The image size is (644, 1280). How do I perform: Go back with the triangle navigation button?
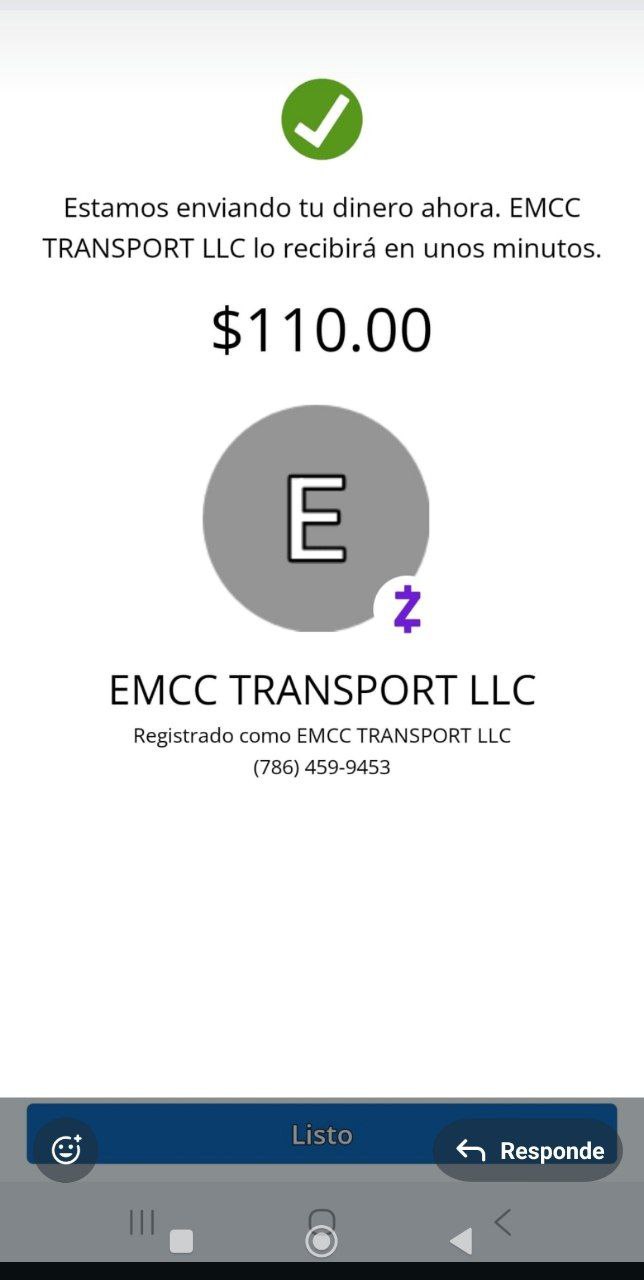[x=461, y=1241]
